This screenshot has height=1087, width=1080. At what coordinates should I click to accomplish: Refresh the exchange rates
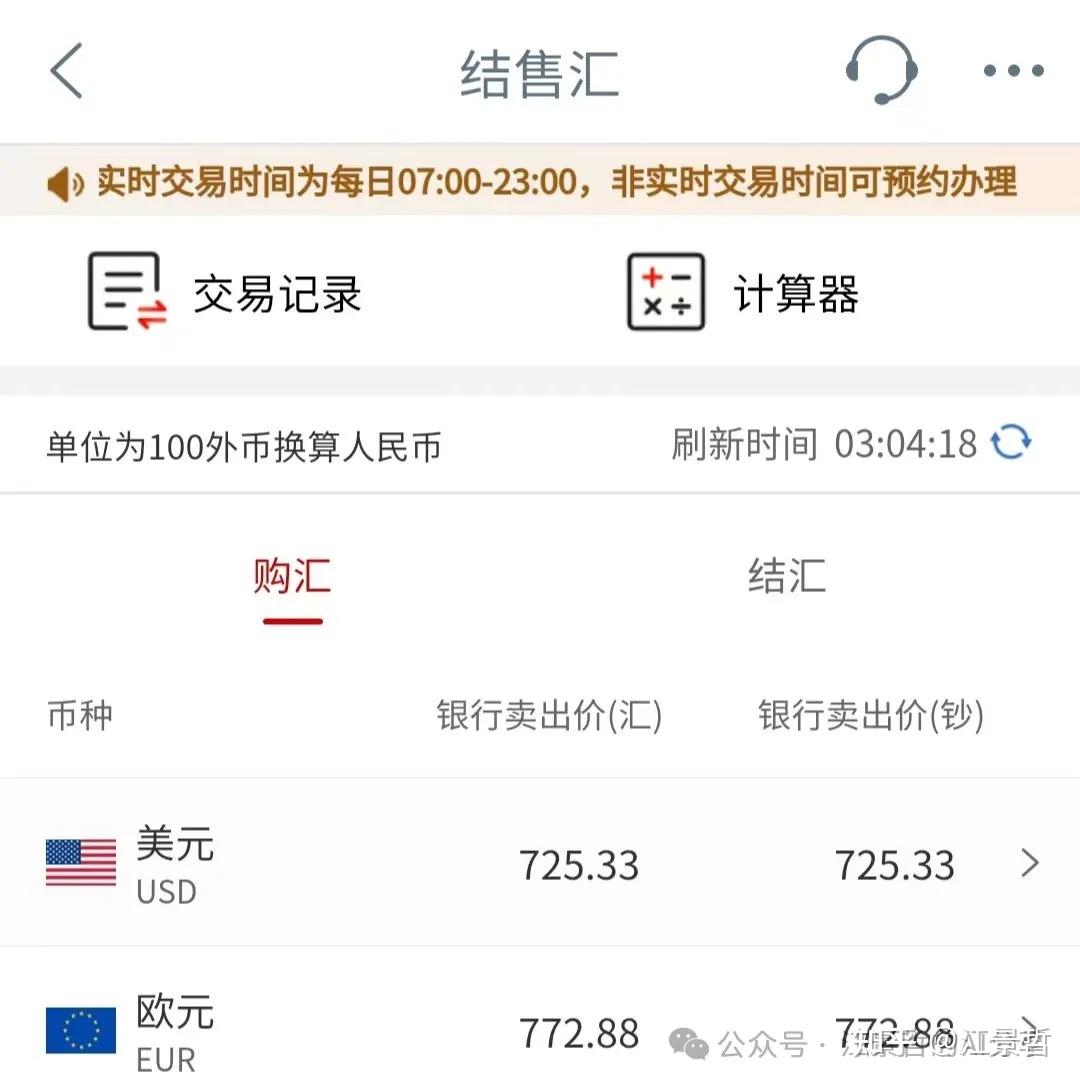[1011, 442]
